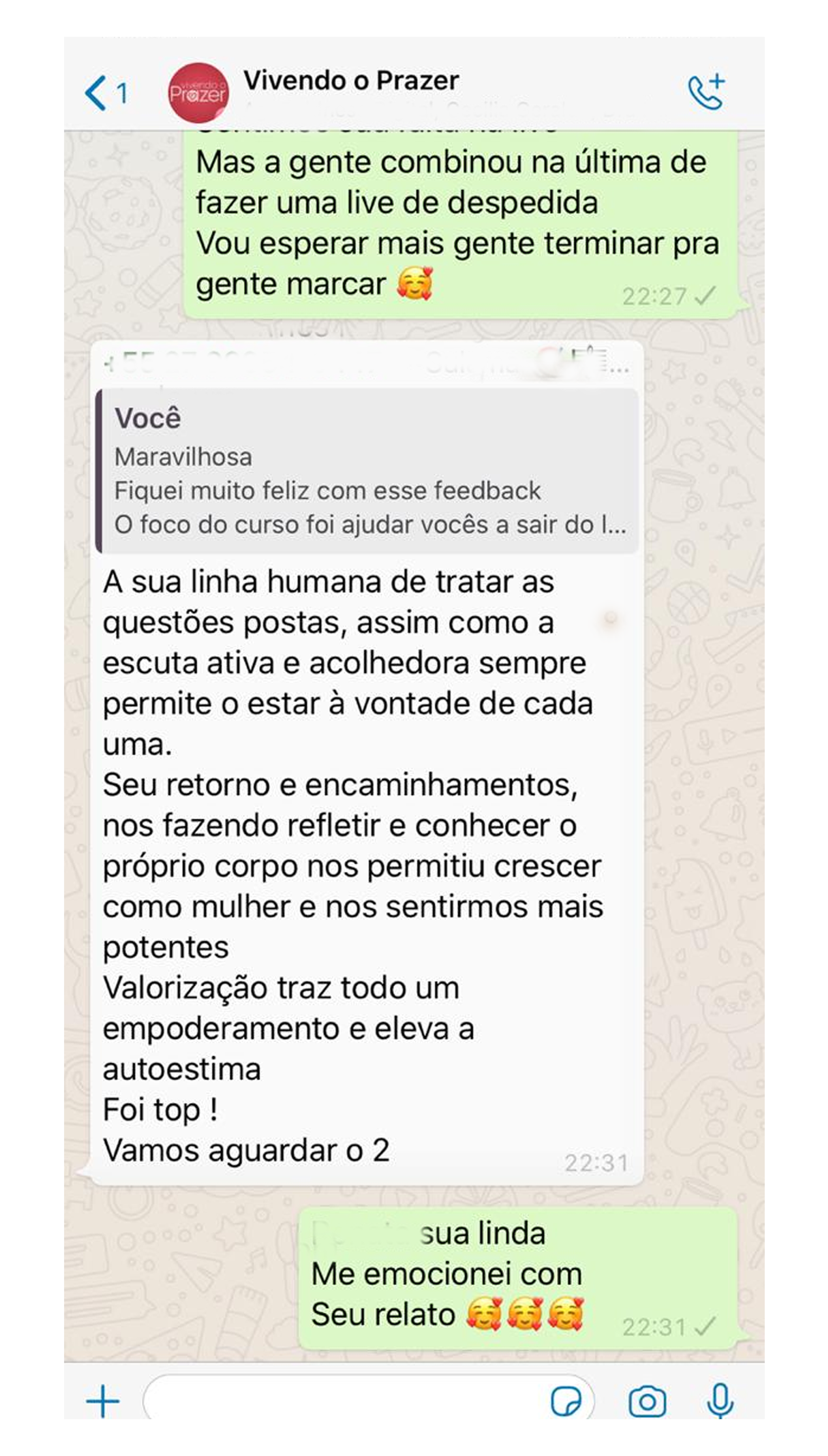Open the attachment plus menu
Image resolution: width=828 pixels, height=1456 pixels.
click(x=103, y=1401)
